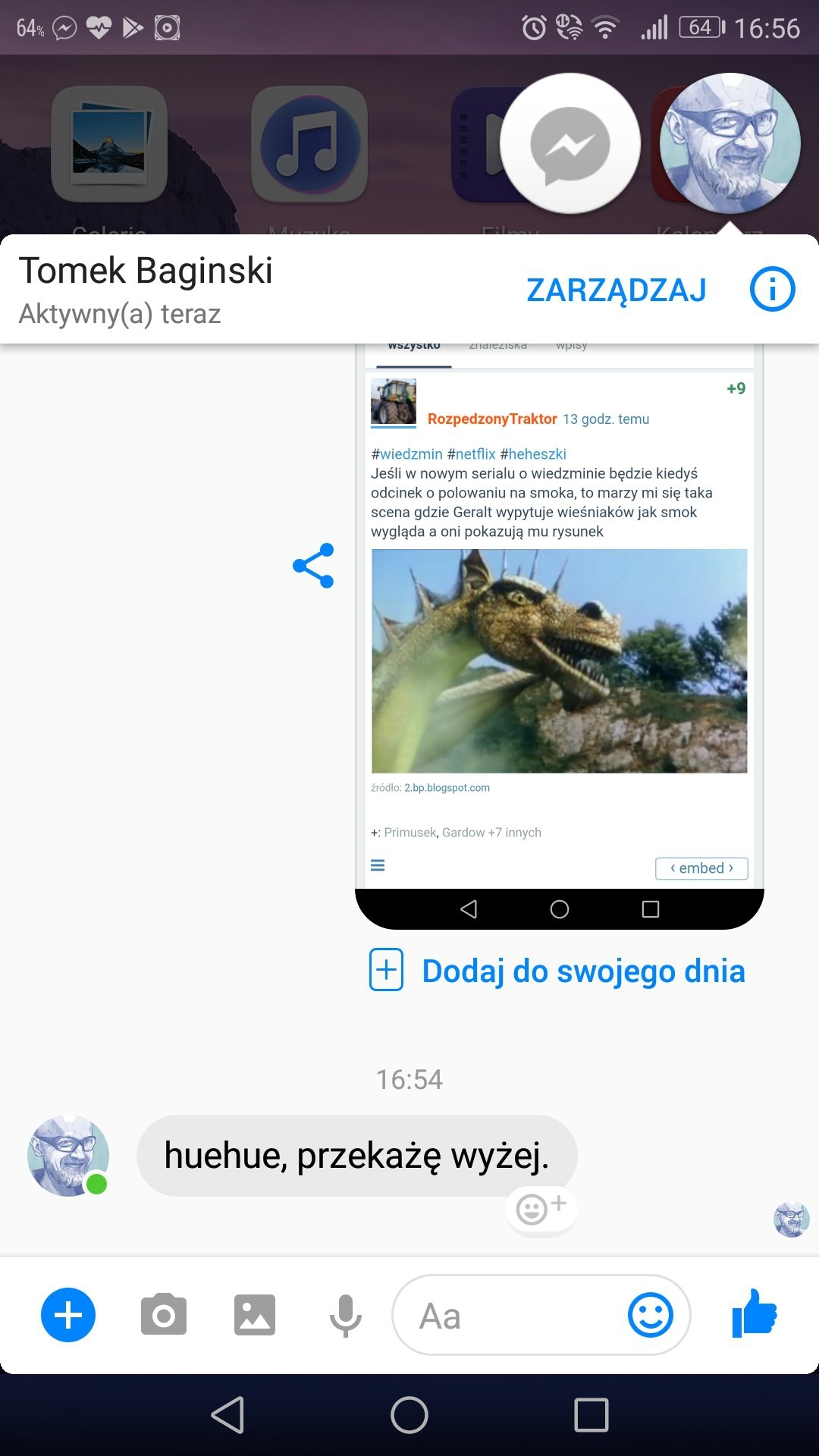Return to the home screen
Viewport: 819px width, 1456px height.
pos(409,1415)
